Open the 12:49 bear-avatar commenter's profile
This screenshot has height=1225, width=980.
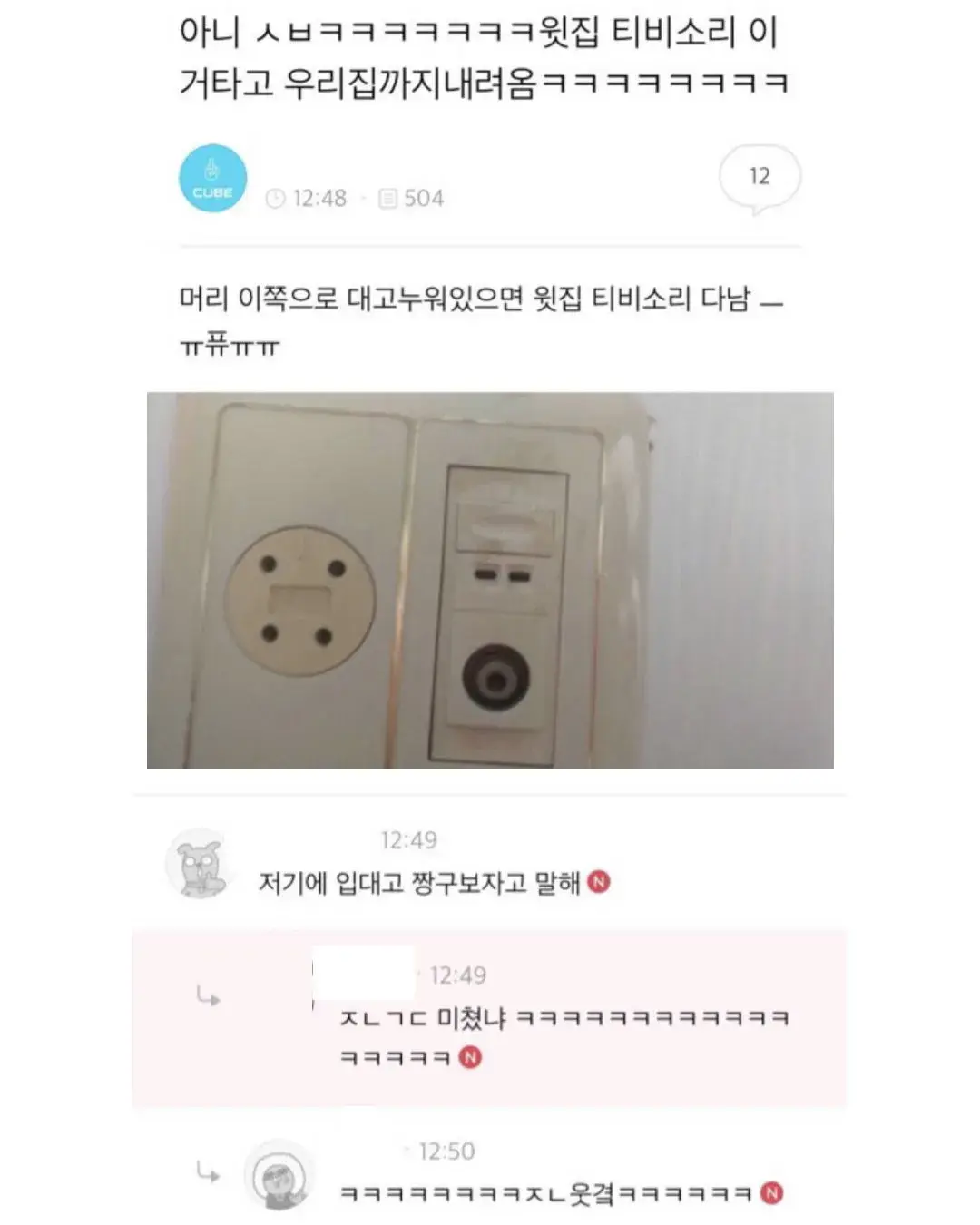(199, 864)
